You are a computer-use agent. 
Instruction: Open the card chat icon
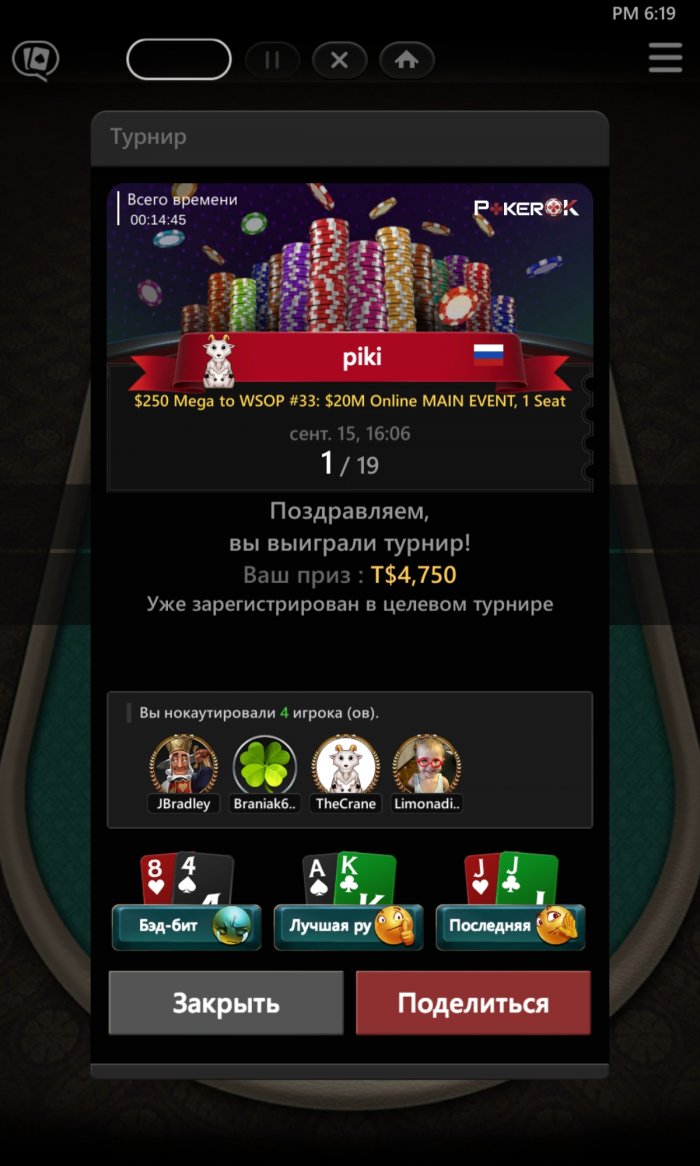35,60
